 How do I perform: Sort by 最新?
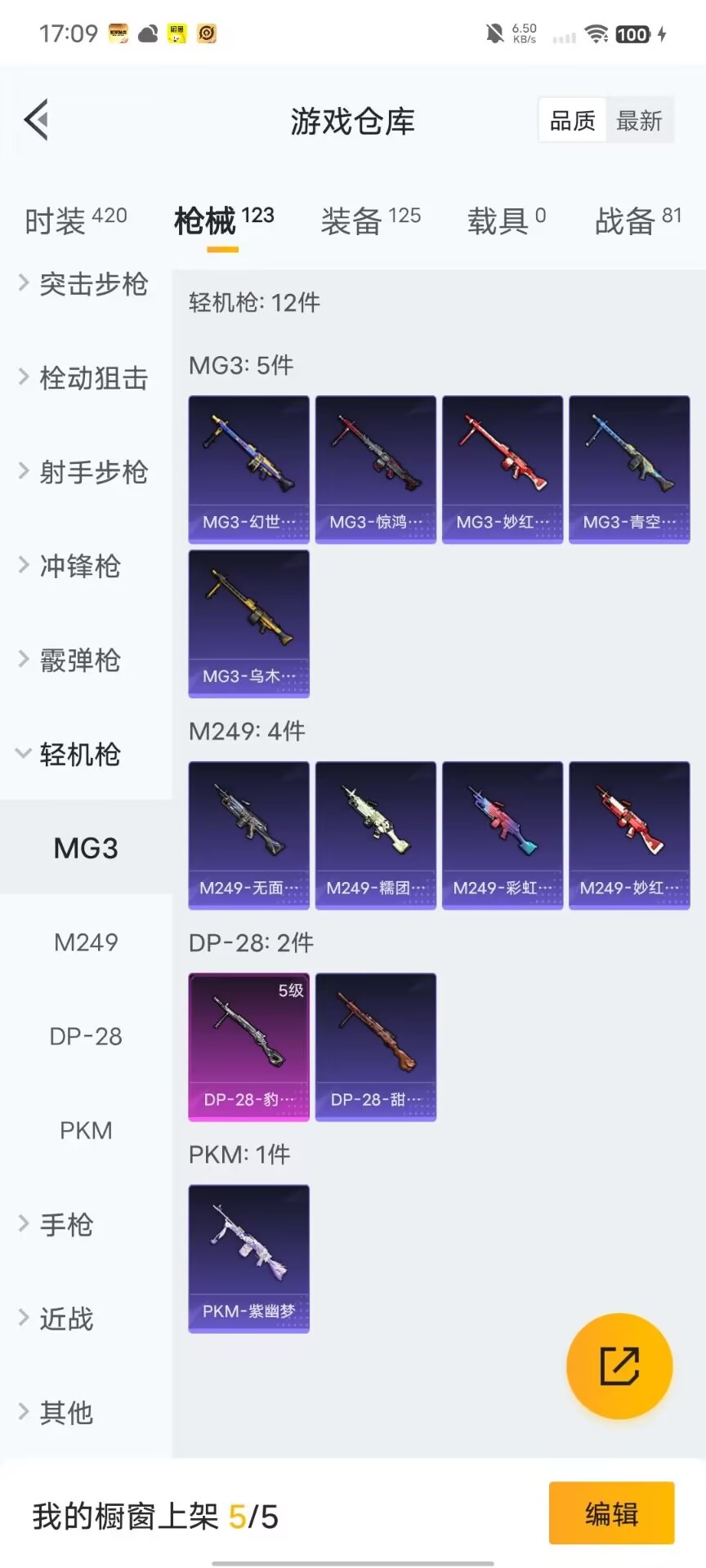click(639, 121)
